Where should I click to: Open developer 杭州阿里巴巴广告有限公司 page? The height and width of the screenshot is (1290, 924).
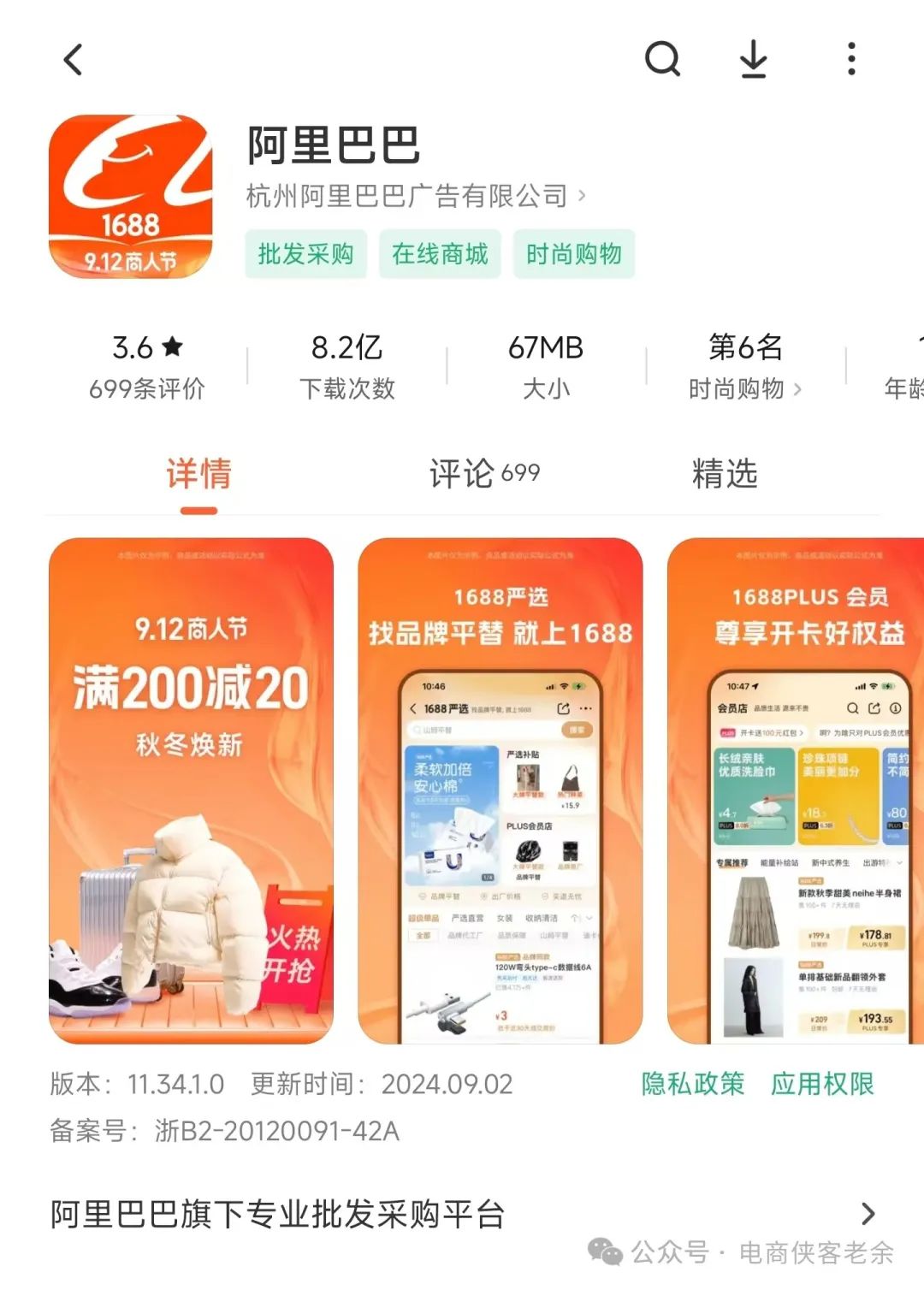tap(416, 196)
